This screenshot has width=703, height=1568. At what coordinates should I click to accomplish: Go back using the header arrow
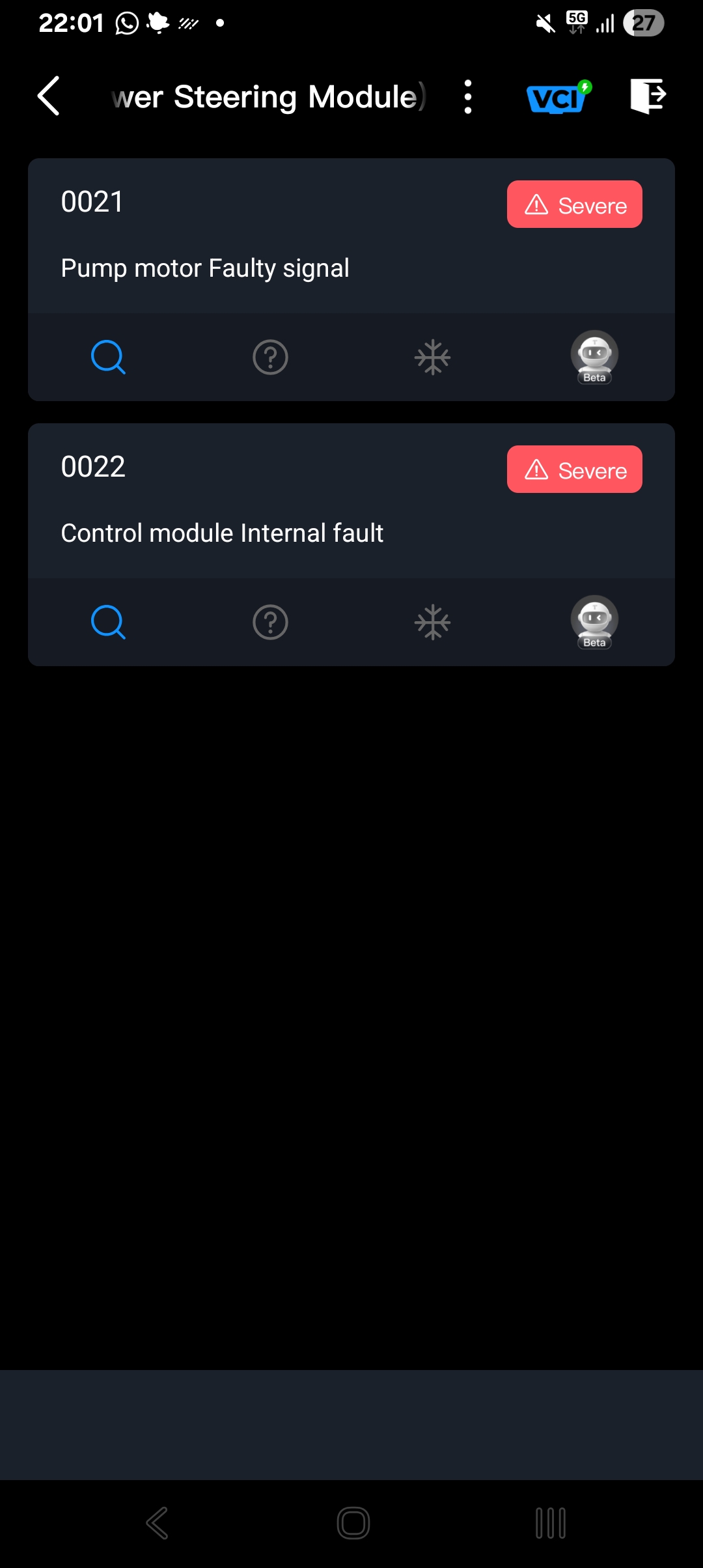[x=49, y=96]
